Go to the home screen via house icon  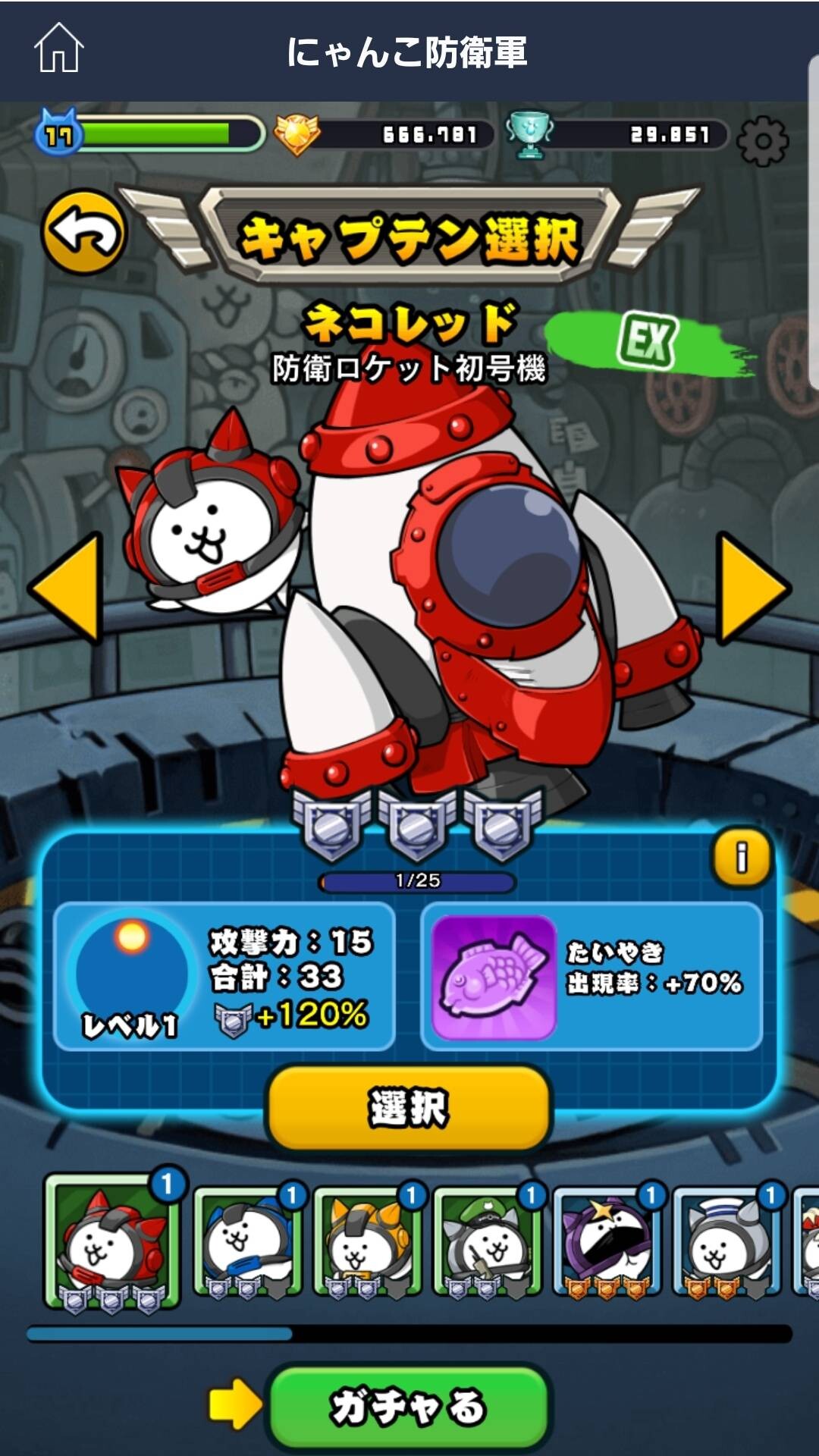tap(58, 49)
